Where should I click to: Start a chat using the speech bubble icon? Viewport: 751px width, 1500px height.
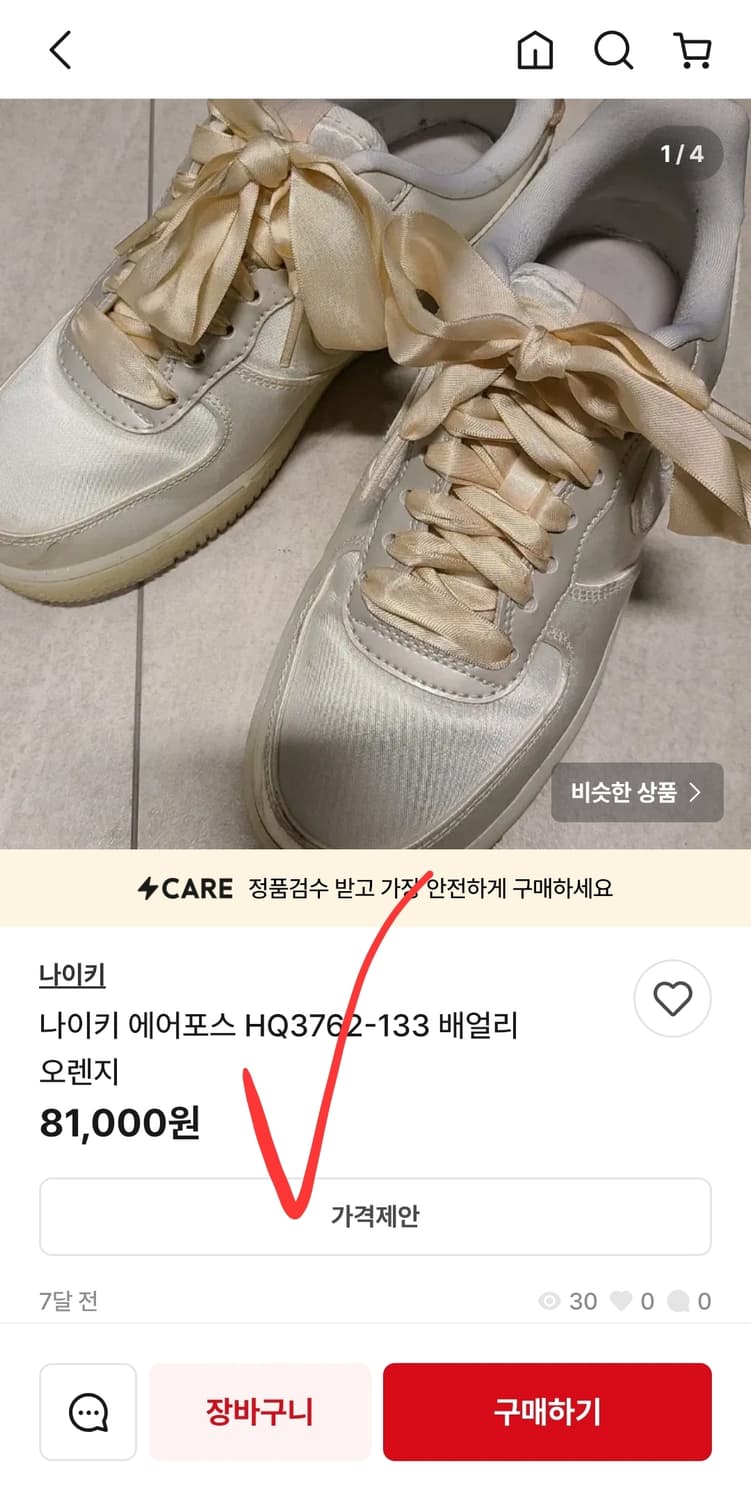(x=88, y=1412)
